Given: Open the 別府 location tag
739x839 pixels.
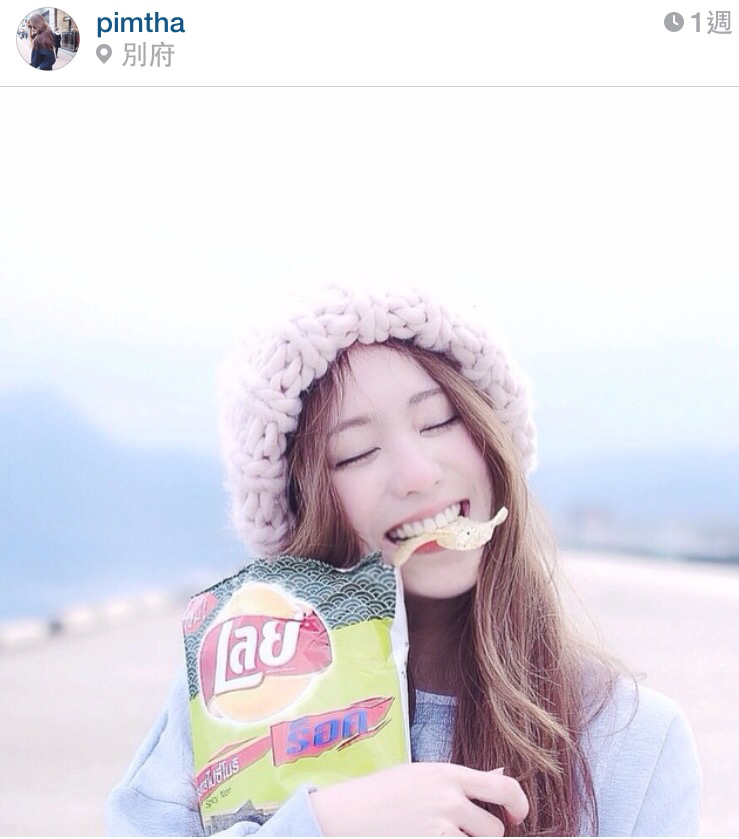Looking at the screenshot, I should tap(147, 55).
